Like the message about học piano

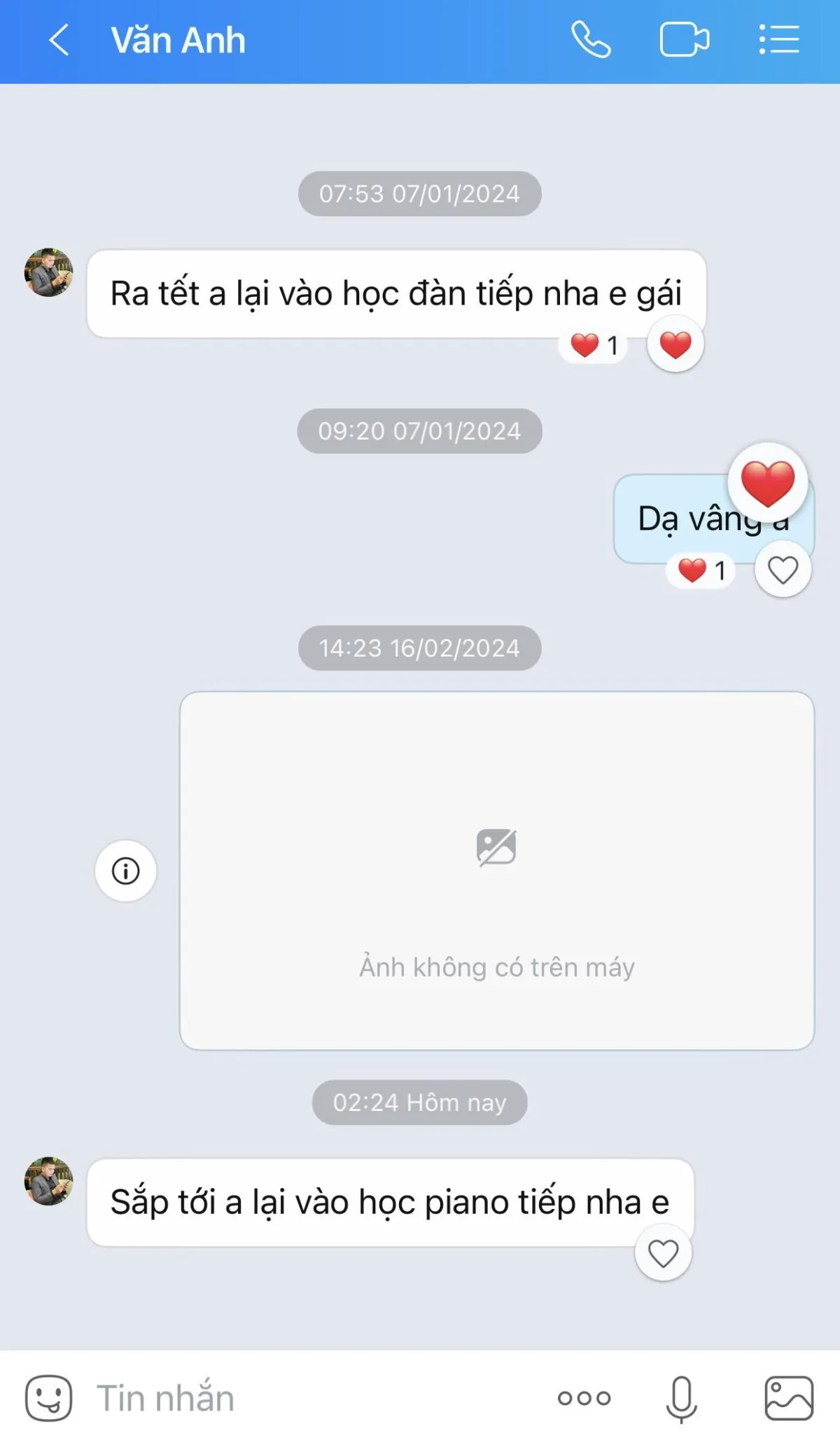[x=663, y=1253]
